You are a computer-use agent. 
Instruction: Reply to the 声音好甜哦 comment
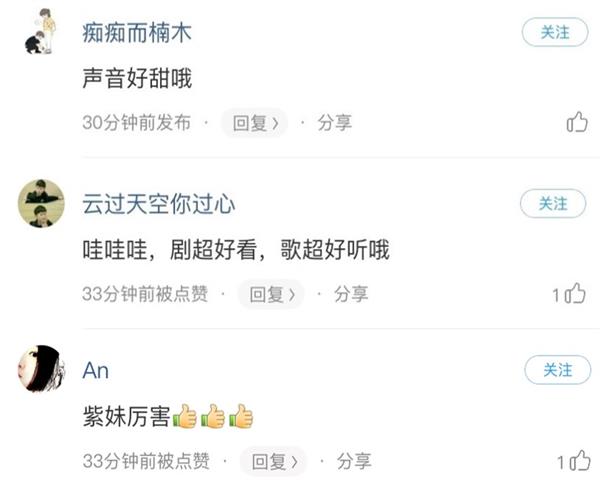(254, 123)
